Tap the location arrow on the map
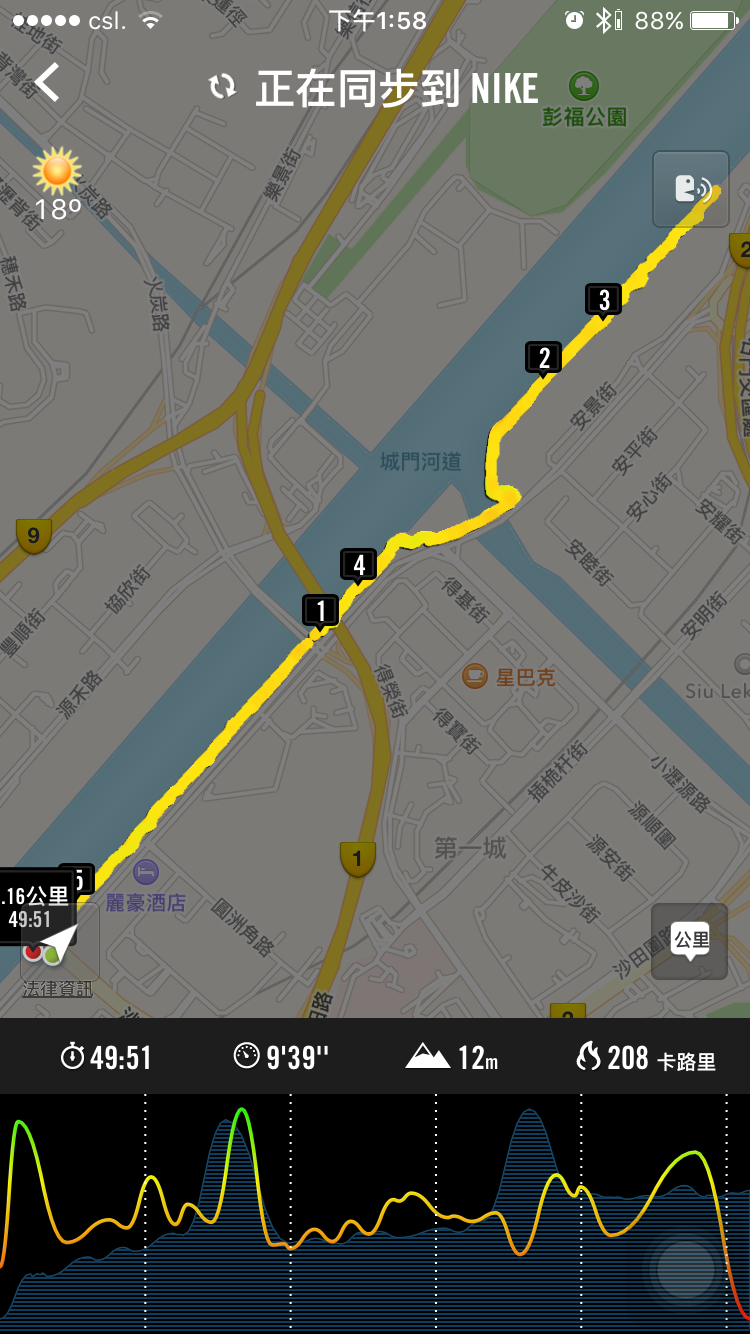Image resolution: width=750 pixels, height=1334 pixels. point(60,942)
